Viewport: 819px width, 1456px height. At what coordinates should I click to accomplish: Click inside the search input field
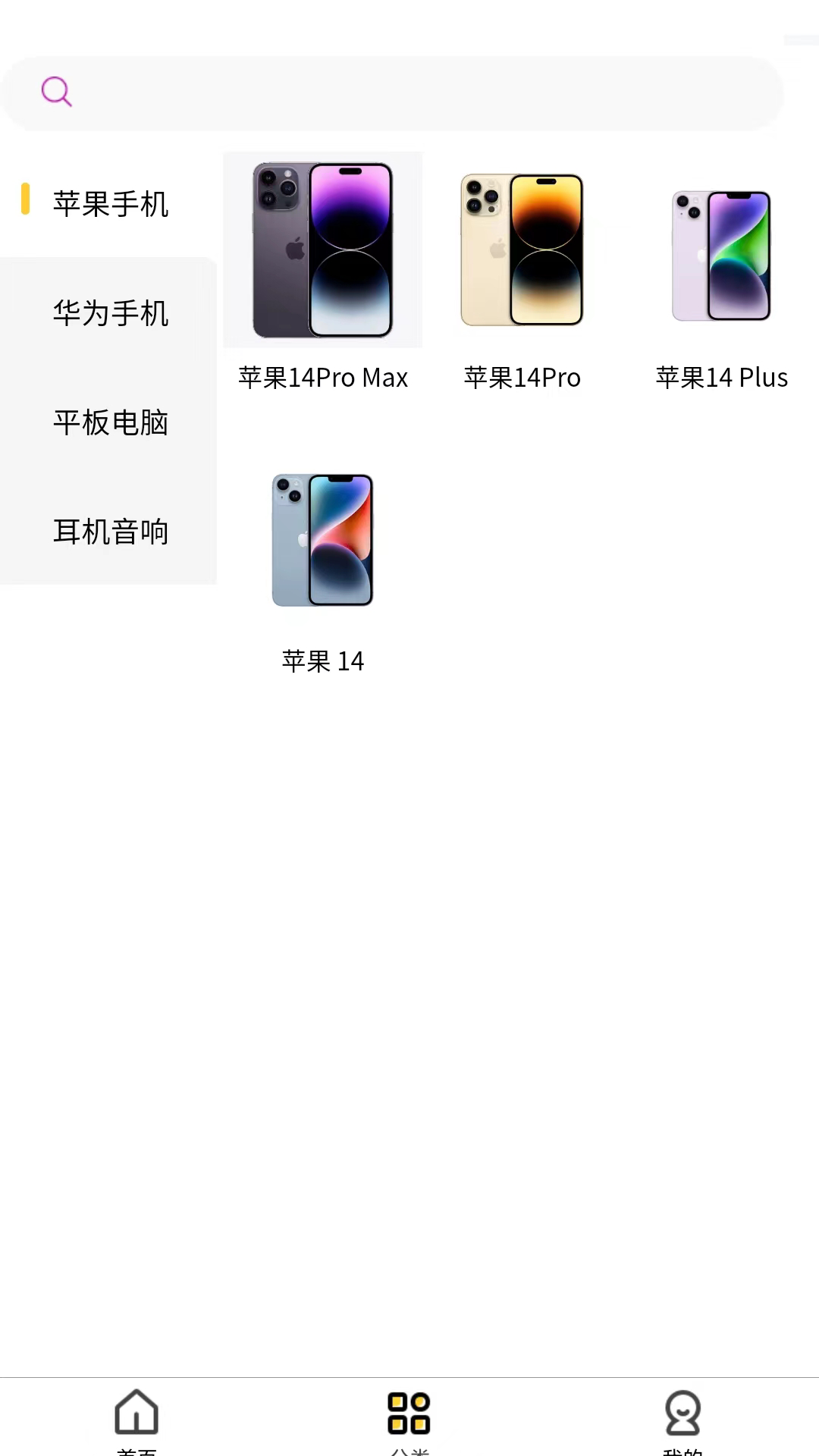pyautogui.click(x=409, y=91)
